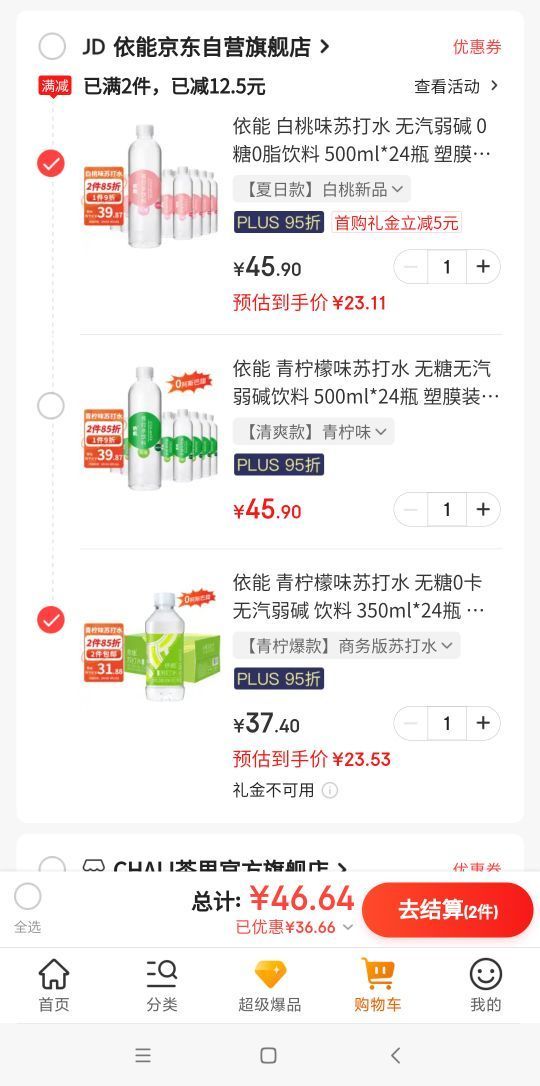The width and height of the screenshot is (540, 1086).
Task: Go to the 首页 tab
Action: click(54, 986)
